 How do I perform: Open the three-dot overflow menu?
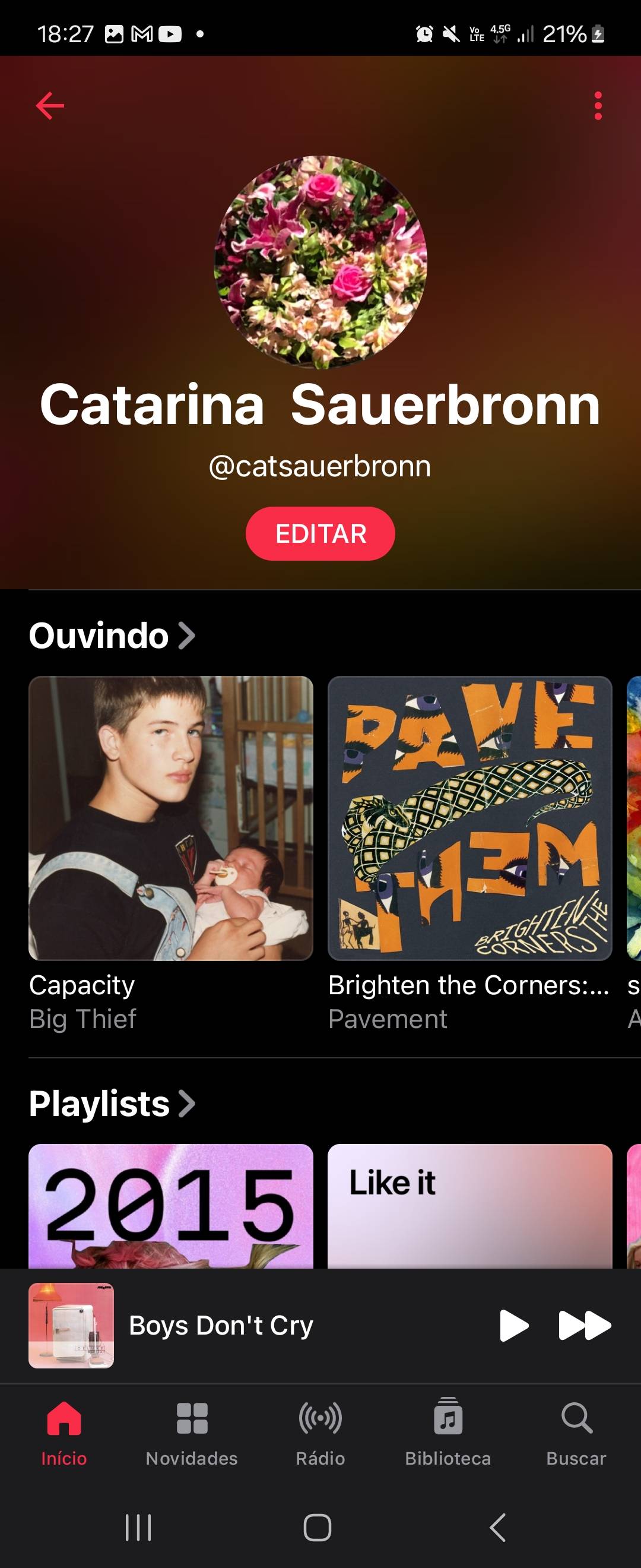[598, 106]
